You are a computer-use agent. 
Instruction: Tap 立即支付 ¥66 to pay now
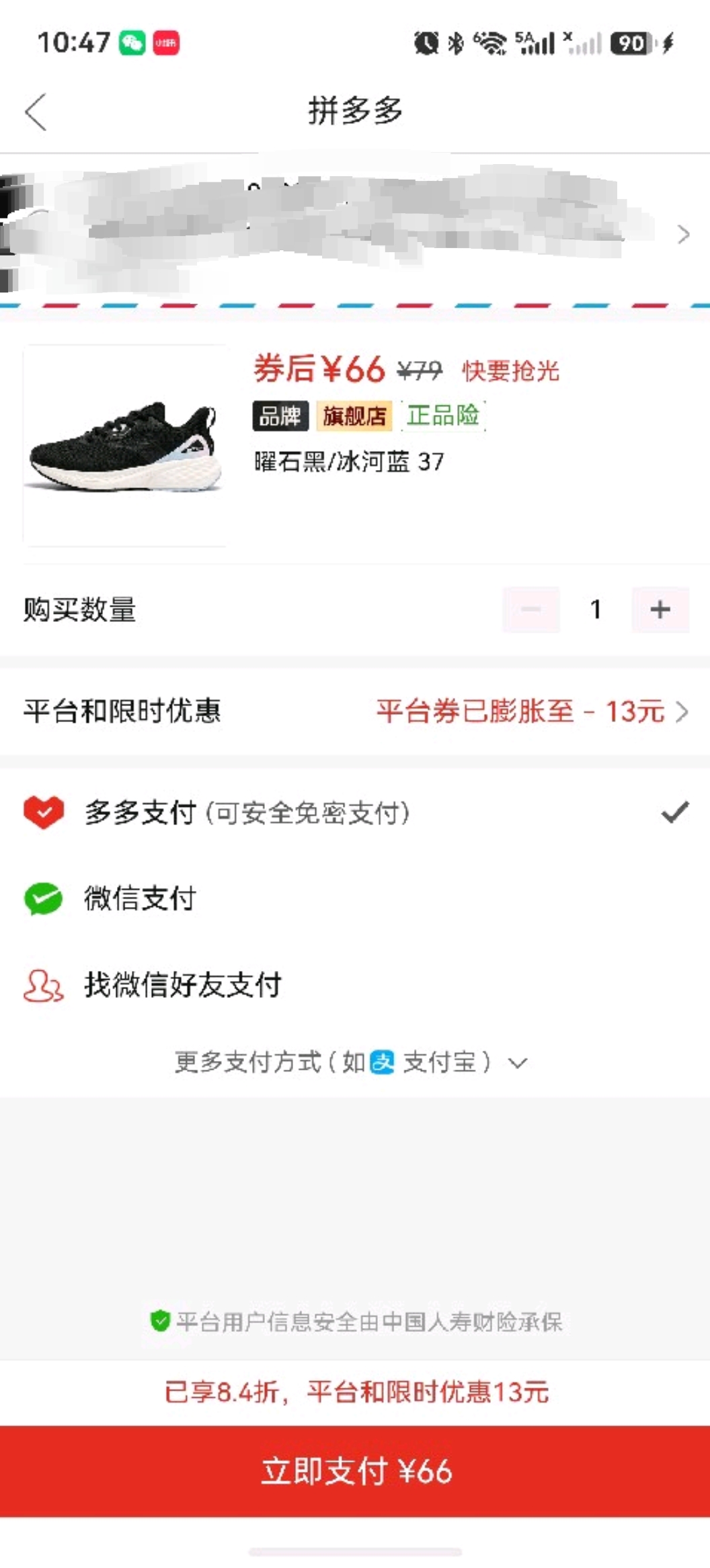pos(355,1471)
